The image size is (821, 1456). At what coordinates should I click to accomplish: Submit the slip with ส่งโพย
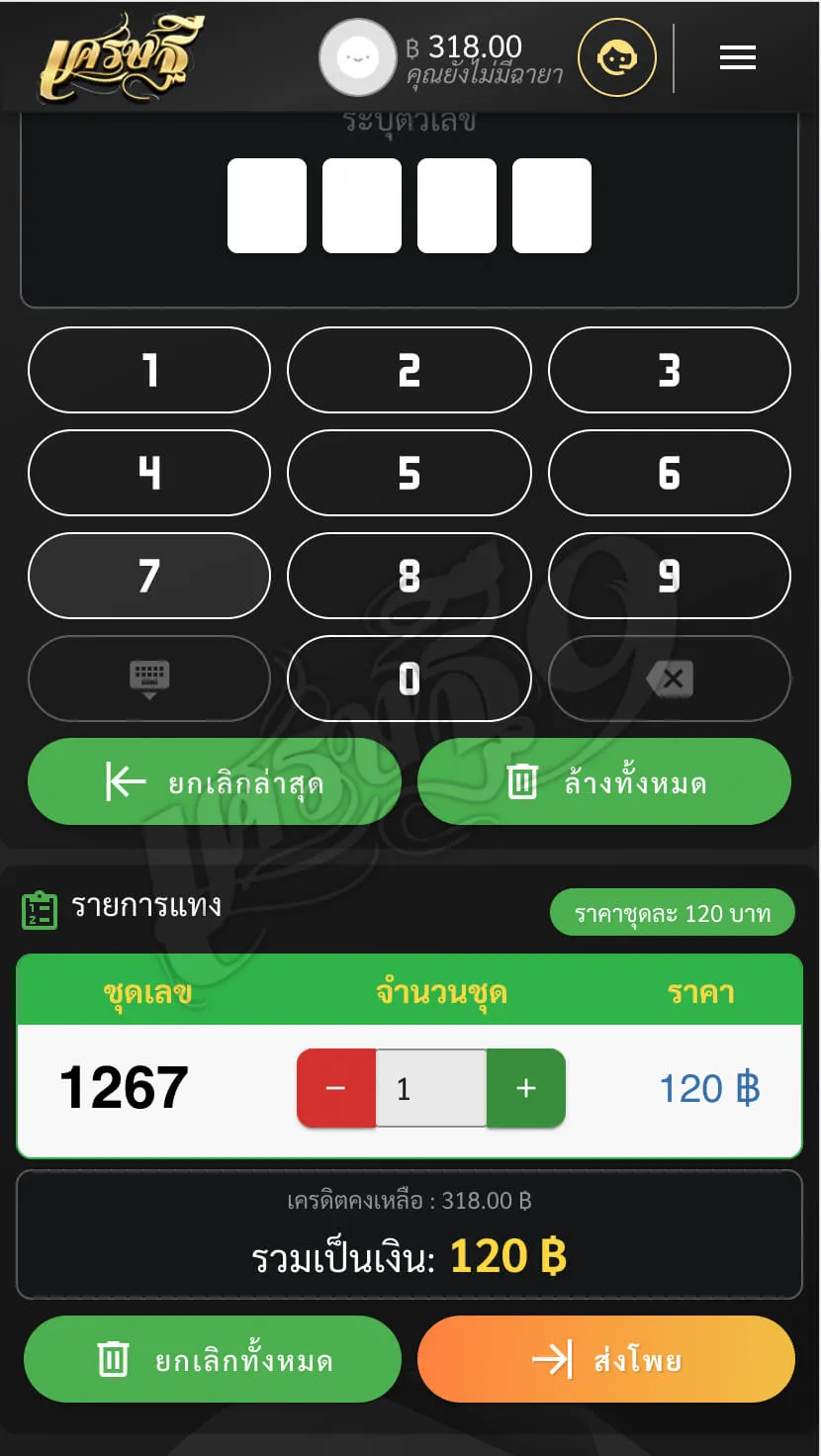[x=606, y=1359]
